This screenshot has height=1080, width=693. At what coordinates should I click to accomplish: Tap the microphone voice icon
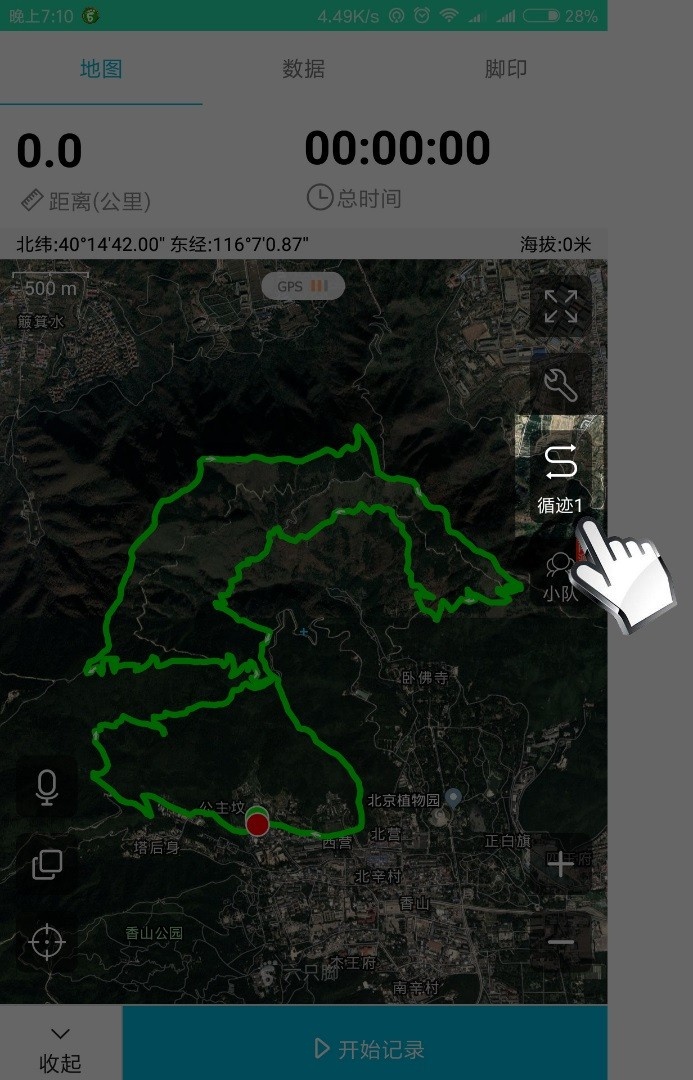pyautogui.click(x=46, y=787)
